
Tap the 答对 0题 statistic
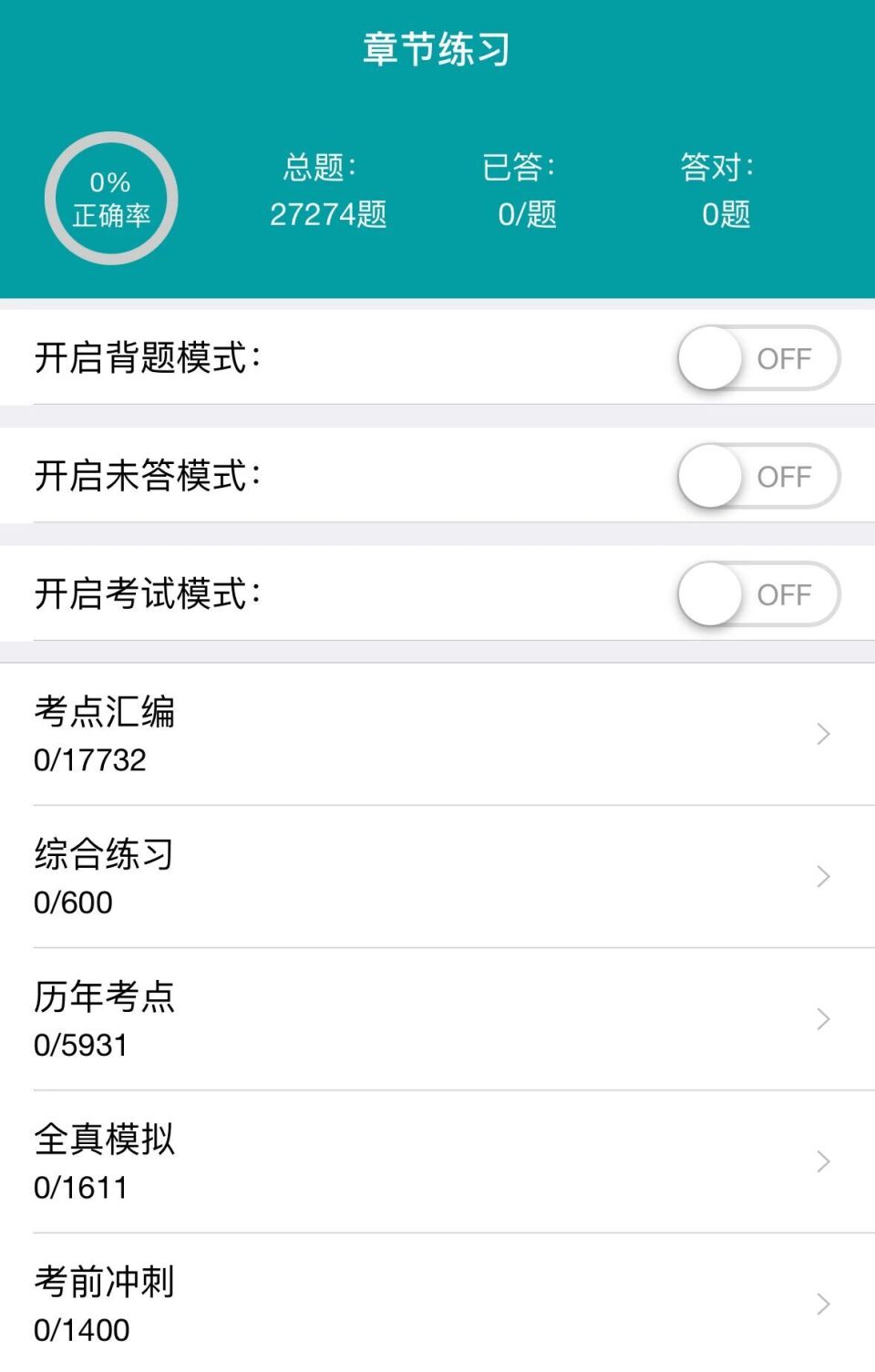click(x=726, y=191)
